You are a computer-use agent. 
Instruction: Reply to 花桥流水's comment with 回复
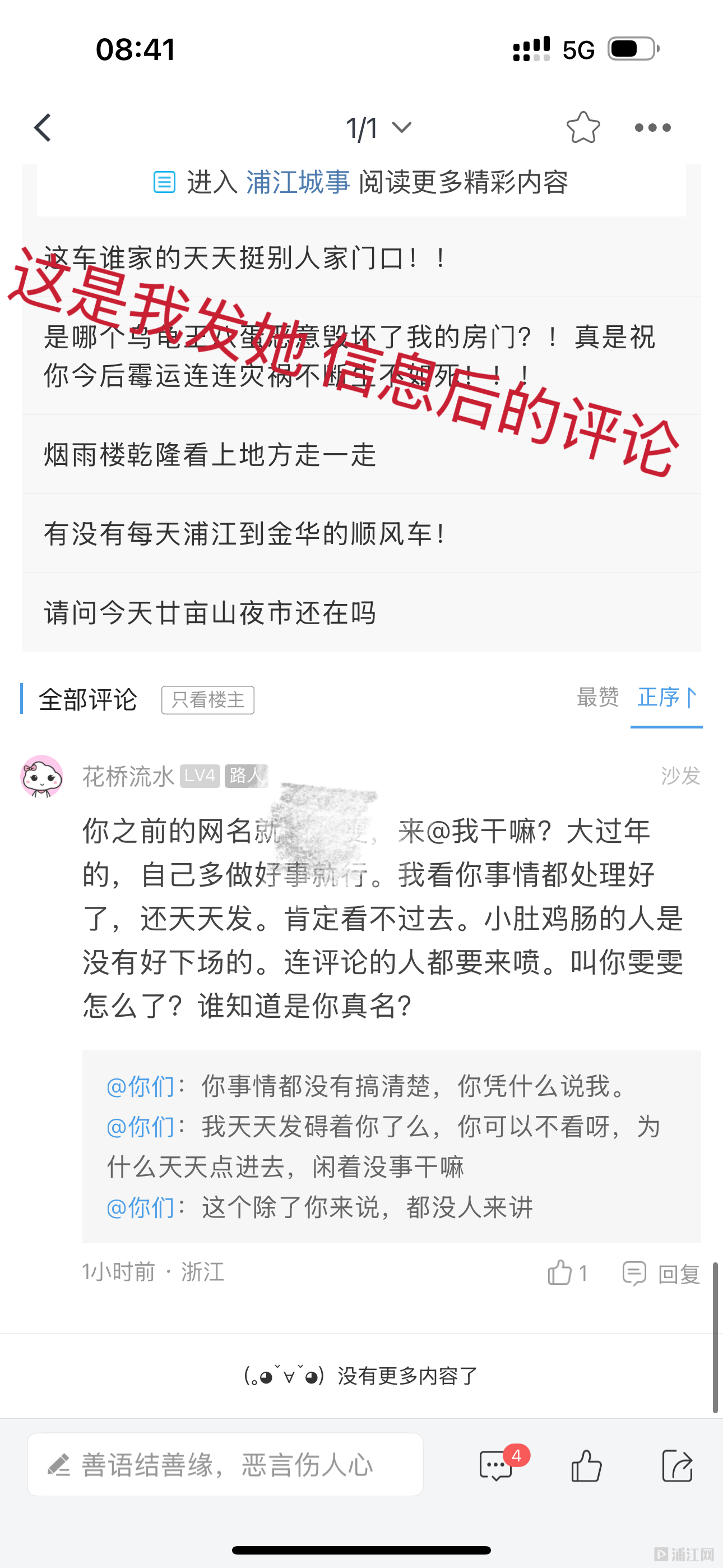(661, 1274)
